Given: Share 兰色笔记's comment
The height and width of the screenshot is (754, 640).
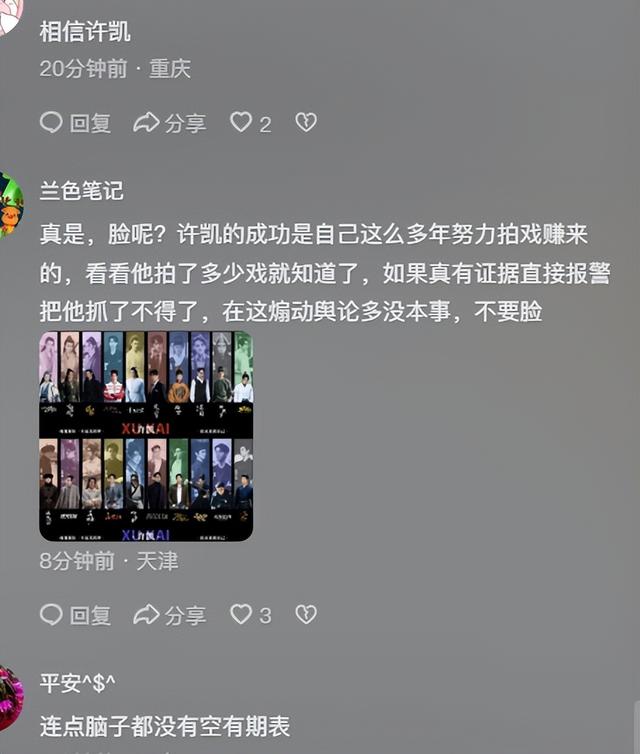Looking at the screenshot, I should (x=169, y=615).
